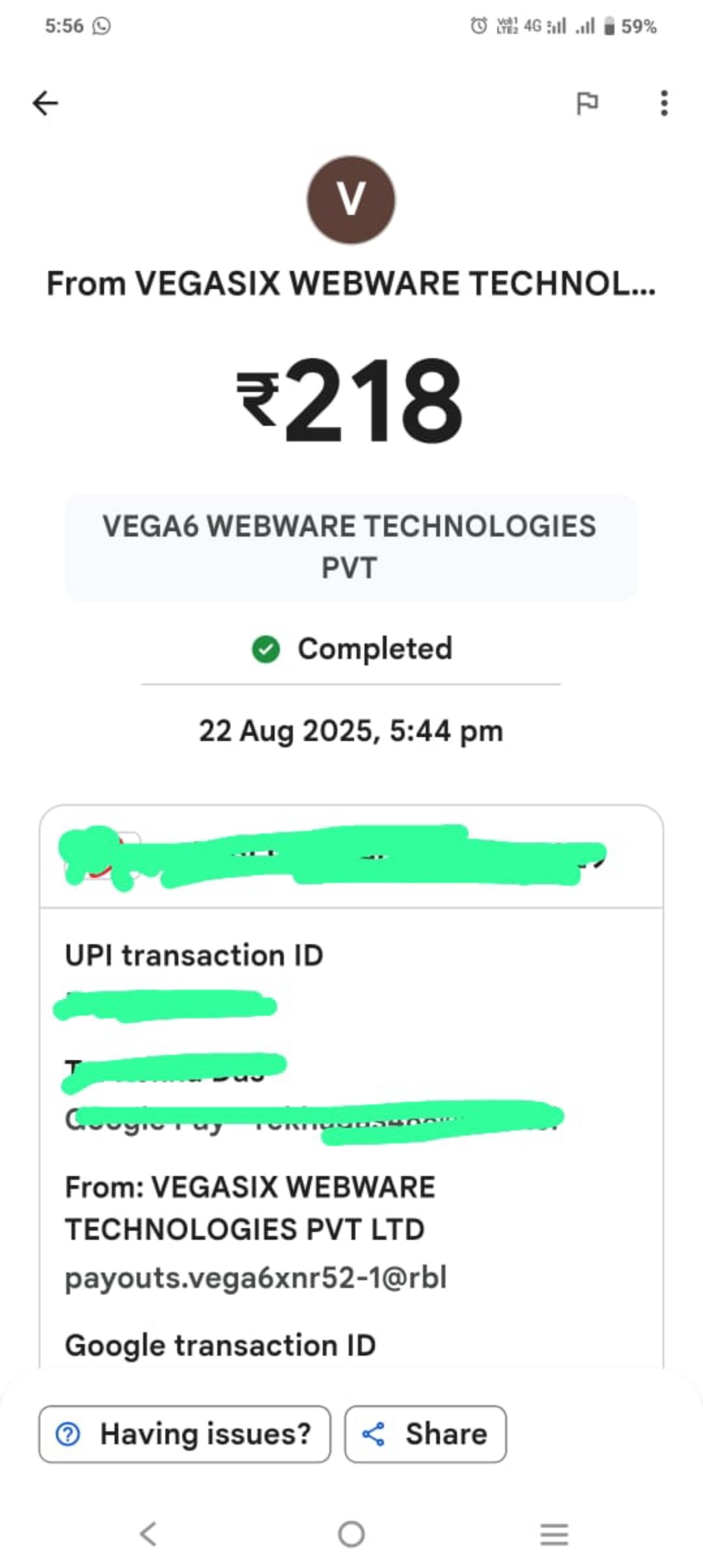Go back using the top arrow
The width and height of the screenshot is (703, 1568).
pyautogui.click(x=46, y=103)
